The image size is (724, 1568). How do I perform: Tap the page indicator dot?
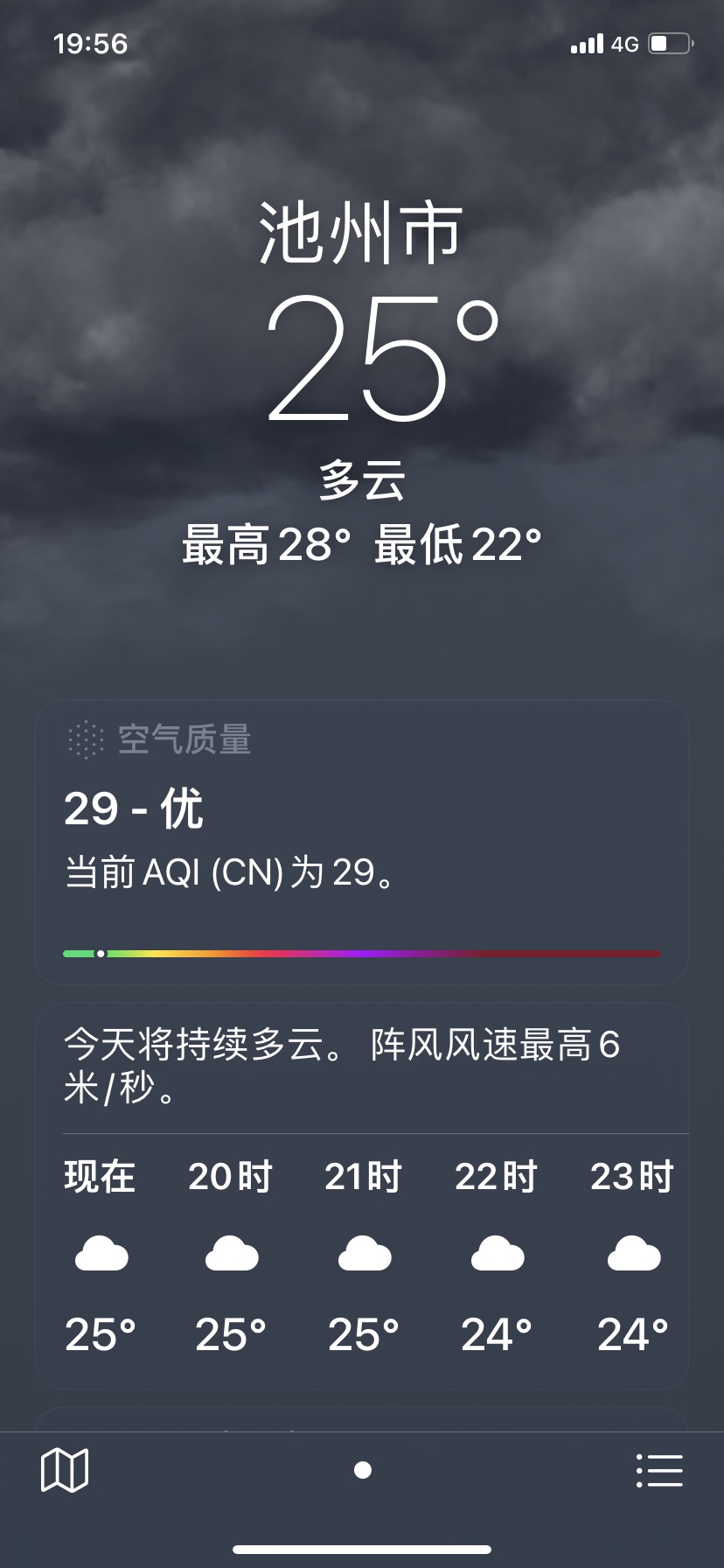pyautogui.click(x=363, y=1470)
